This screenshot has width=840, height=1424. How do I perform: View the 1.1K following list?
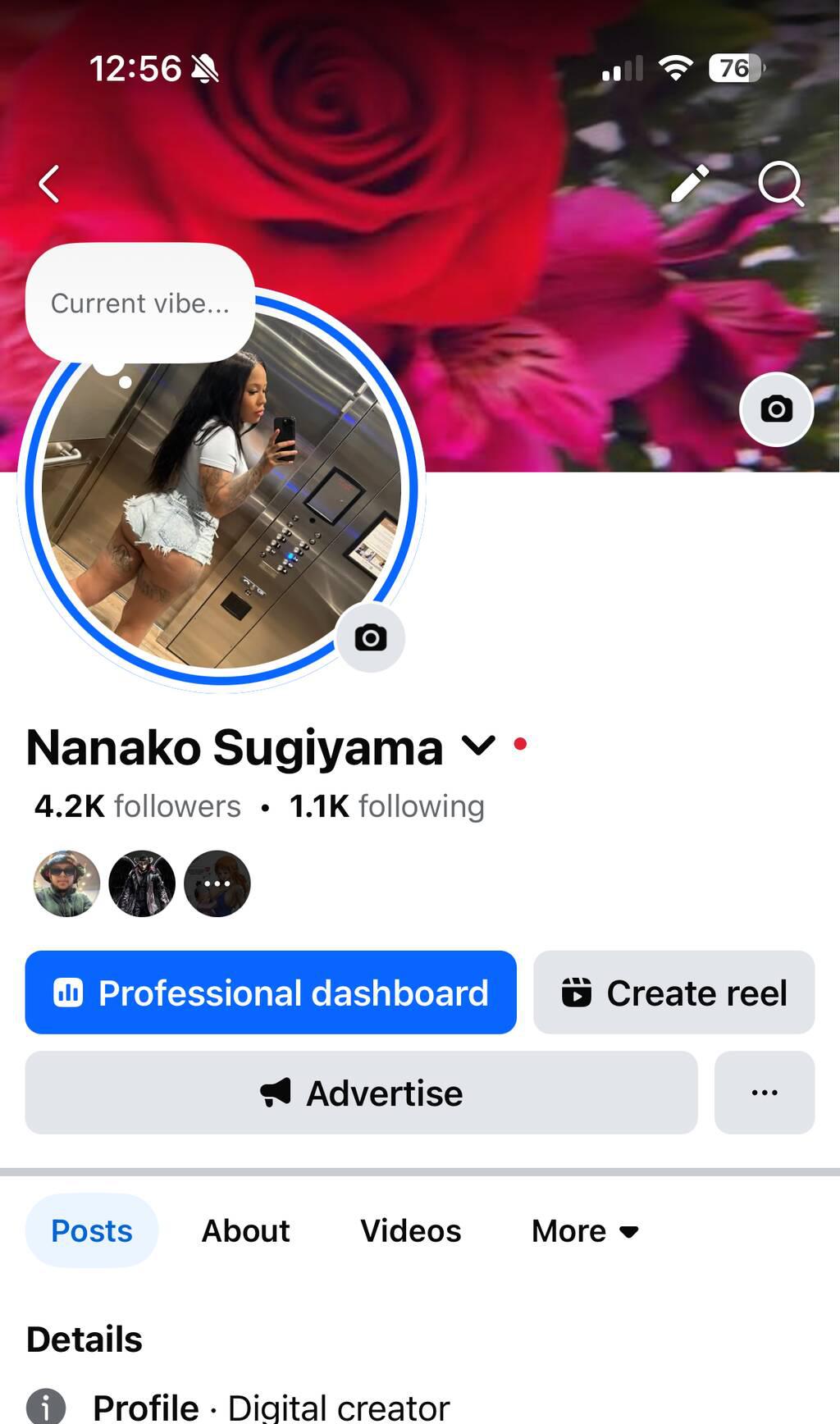pos(386,806)
